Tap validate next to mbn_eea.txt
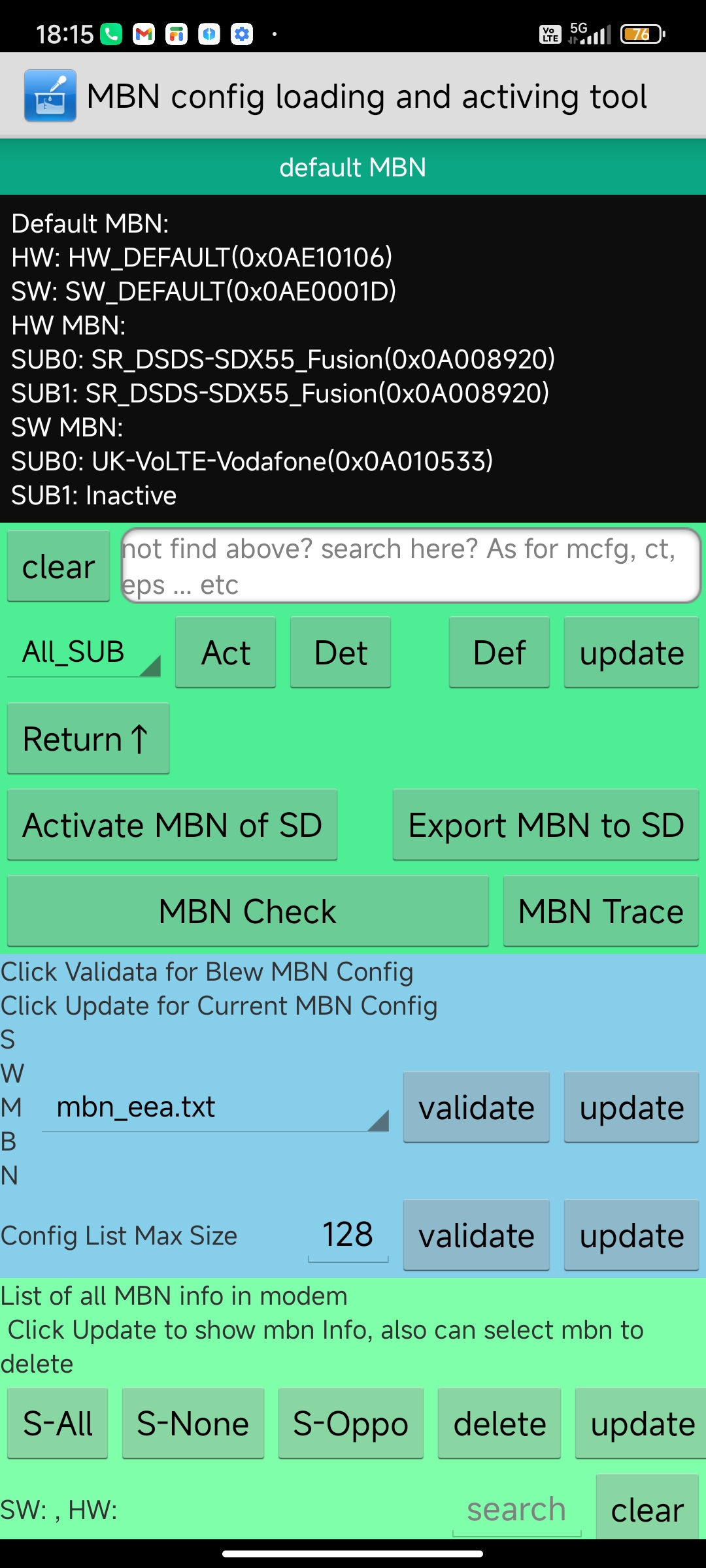 click(477, 1107)
